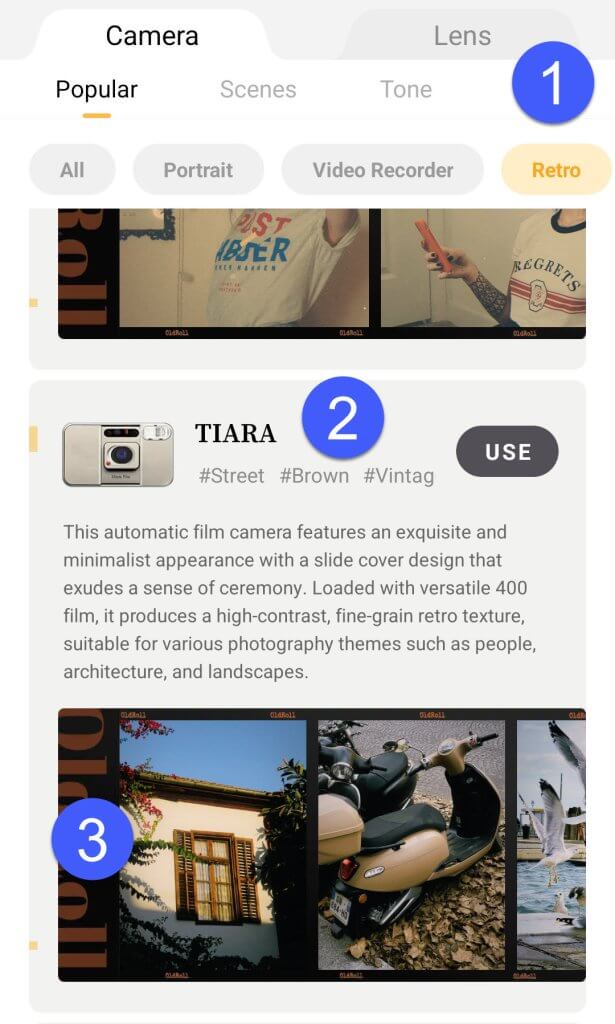Screen dimensions: 615x1024
Task: Use the TIARA camera
Action: tap(507, 451)
